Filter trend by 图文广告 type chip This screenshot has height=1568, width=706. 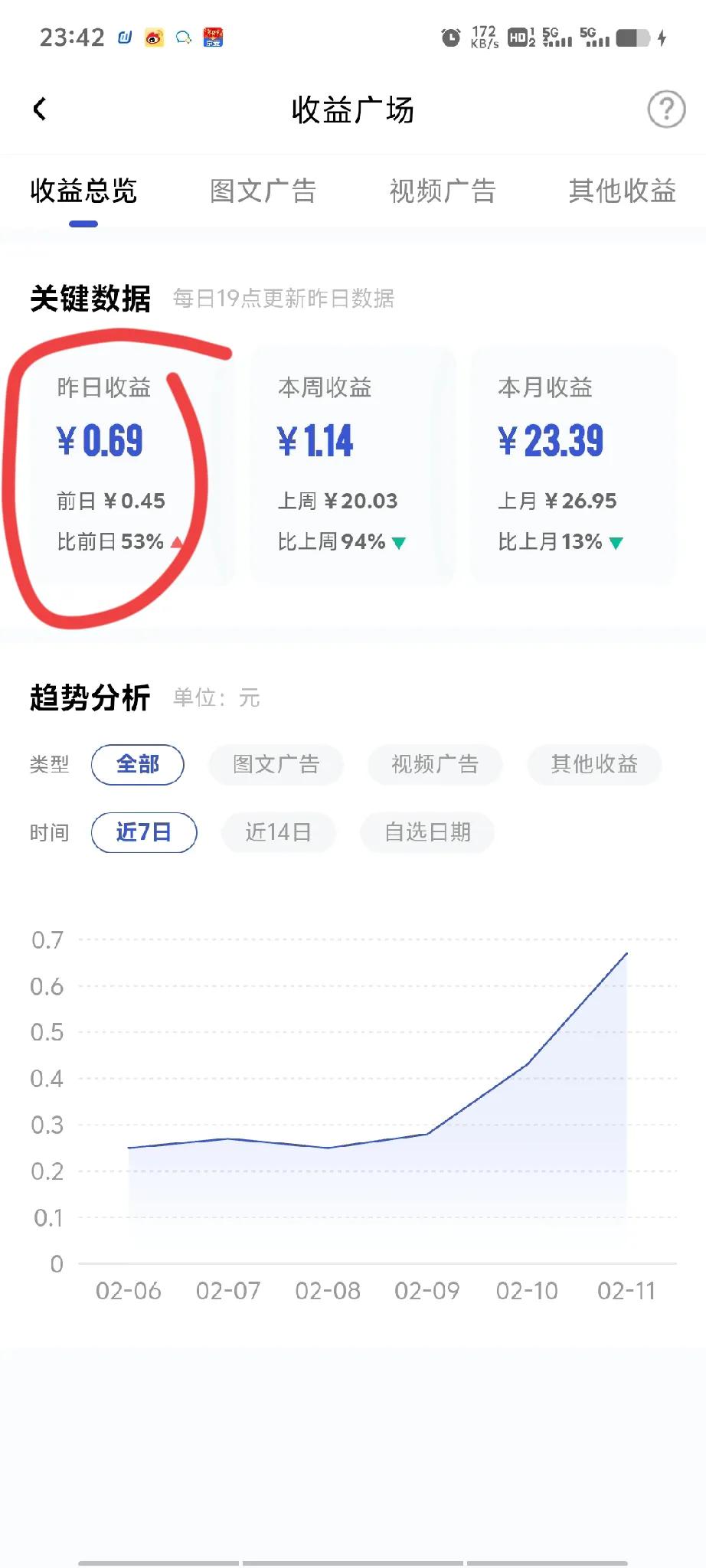[x=276, y=764]
